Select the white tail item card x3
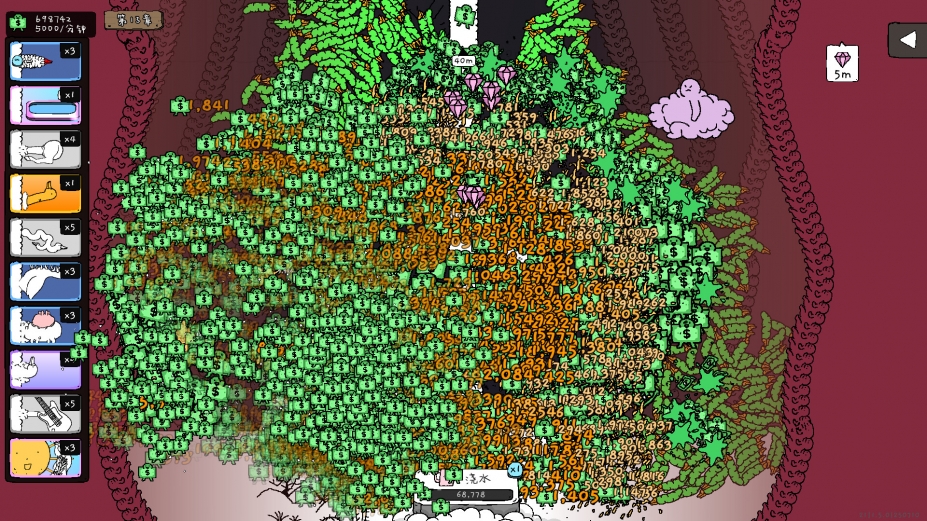 [x=45, y=282]
